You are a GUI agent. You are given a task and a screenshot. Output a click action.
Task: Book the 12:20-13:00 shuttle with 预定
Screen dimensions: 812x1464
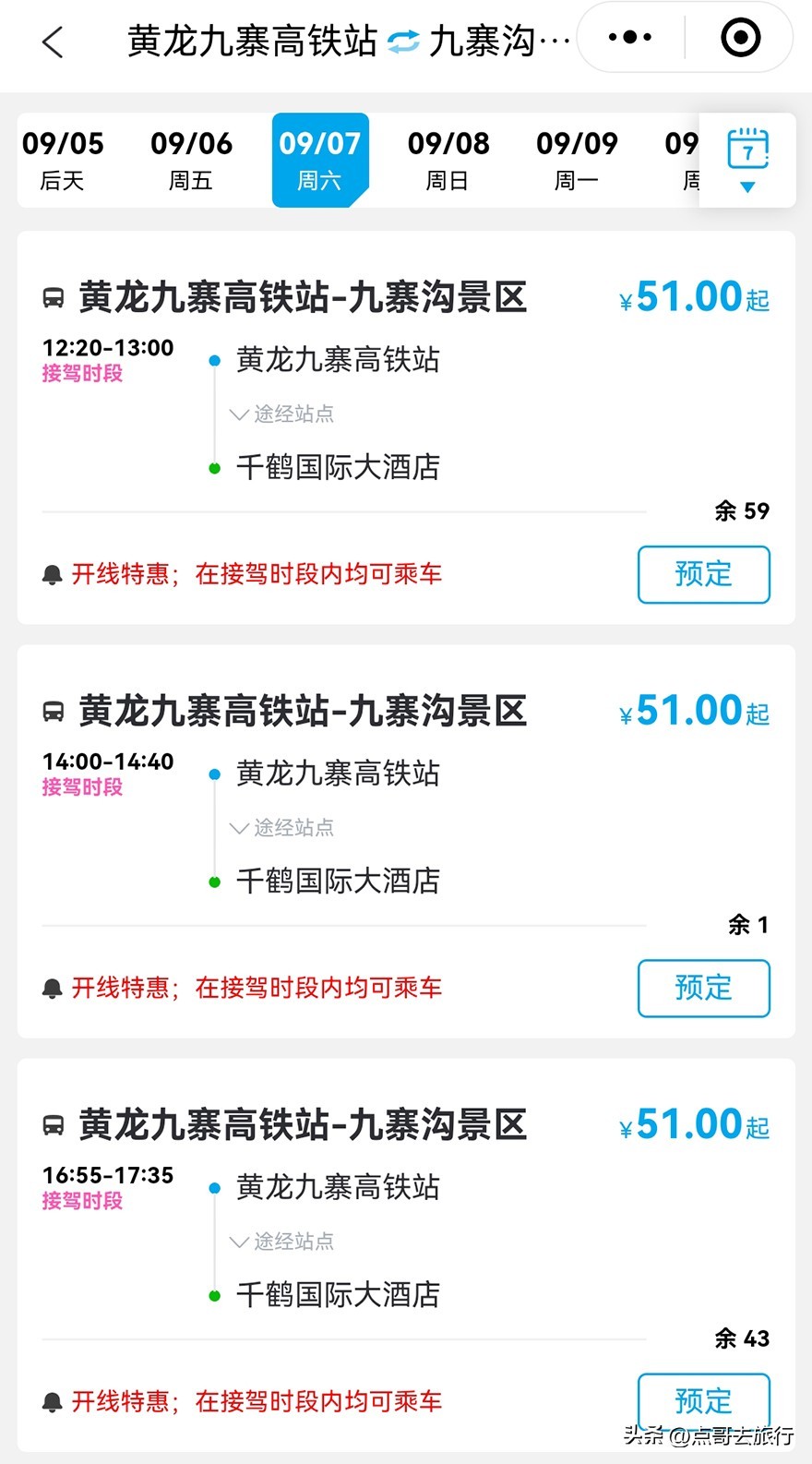pyautogui.click(x=704, y=574)
